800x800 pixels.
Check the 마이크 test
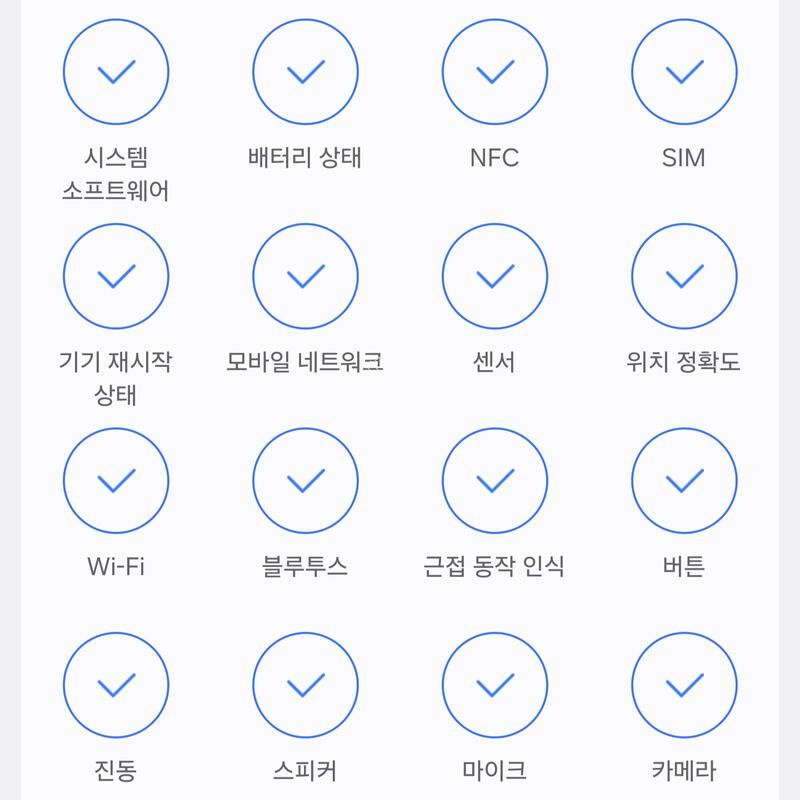point(494,685)
